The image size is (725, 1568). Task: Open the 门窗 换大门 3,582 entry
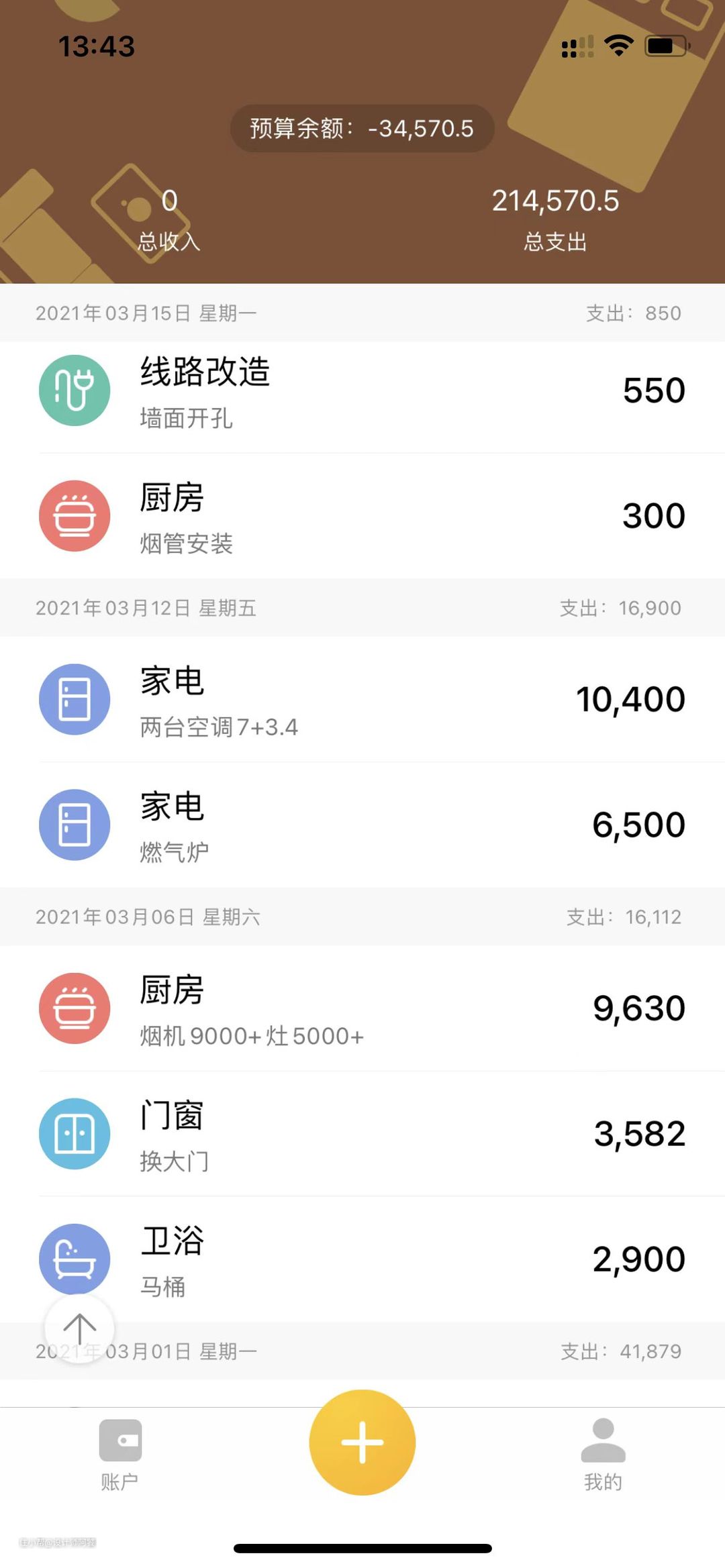tap(362, 1134)
